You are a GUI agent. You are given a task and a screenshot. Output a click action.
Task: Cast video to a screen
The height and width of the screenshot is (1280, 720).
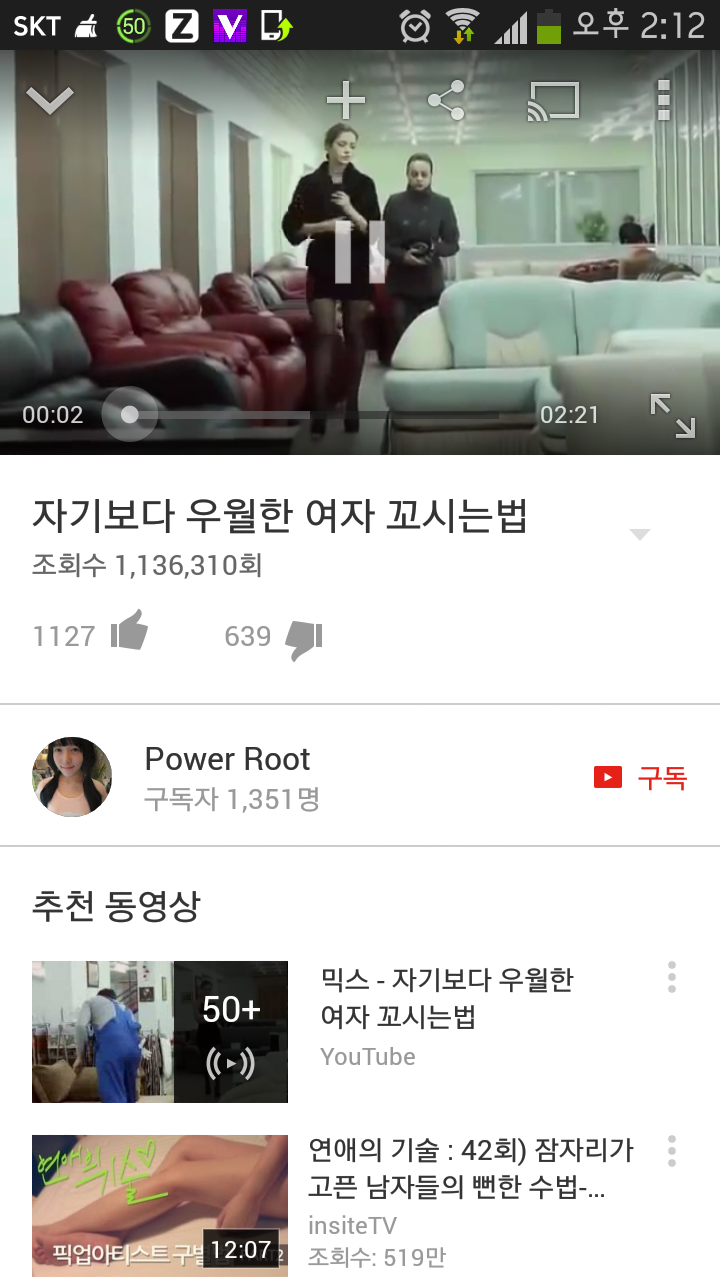click(x=554, y=100)
